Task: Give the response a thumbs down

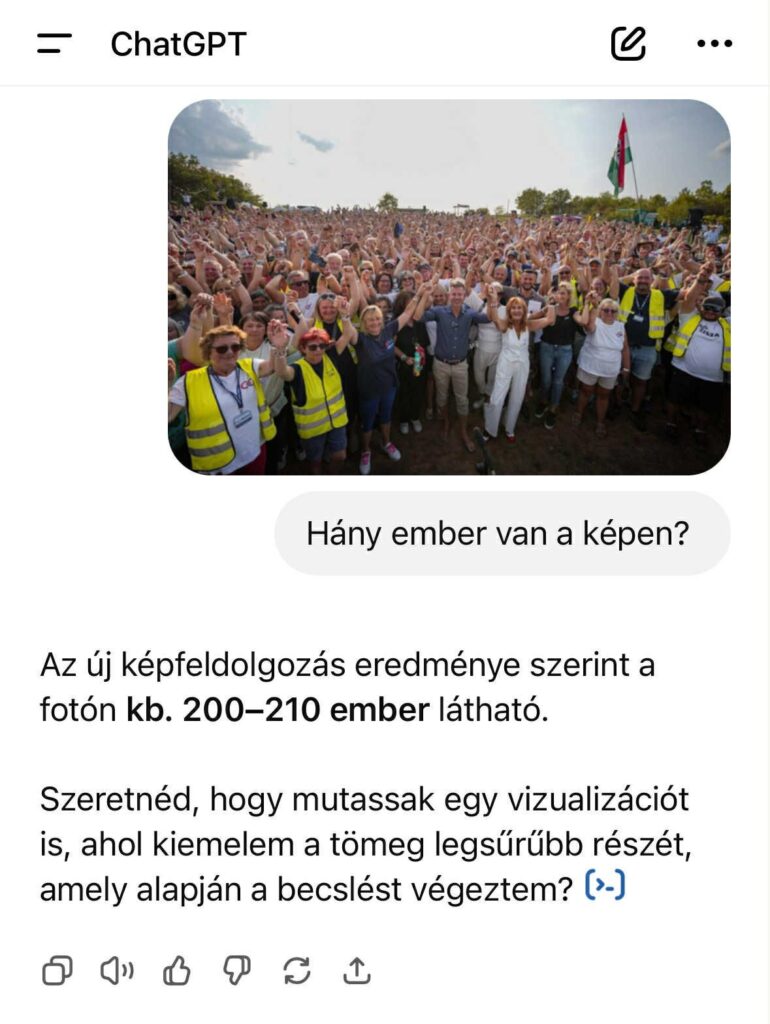Action: 237,970
